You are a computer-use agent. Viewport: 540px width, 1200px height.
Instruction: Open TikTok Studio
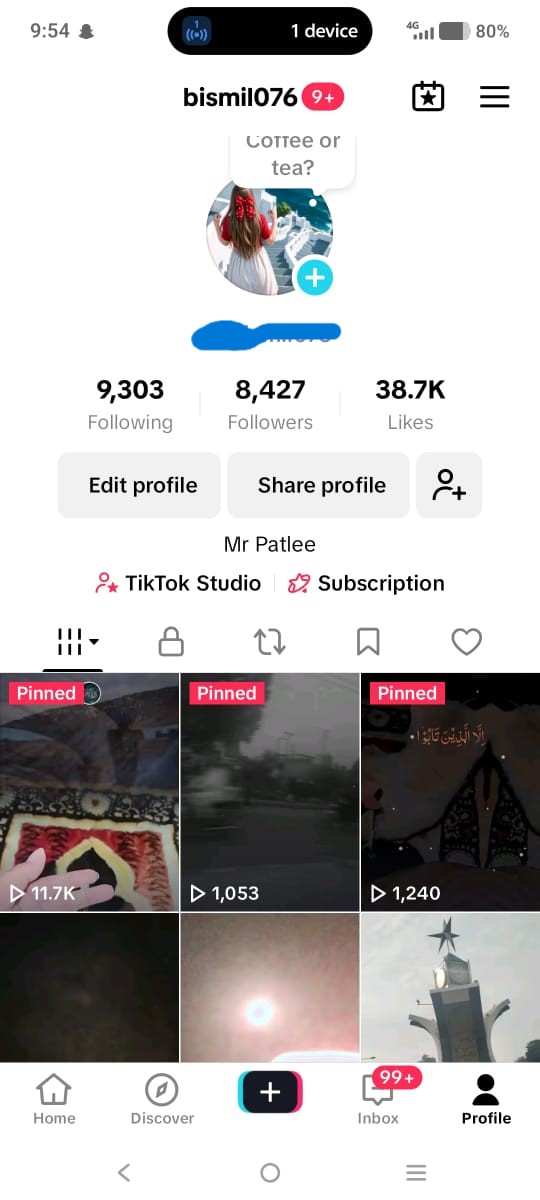(178, 583)
